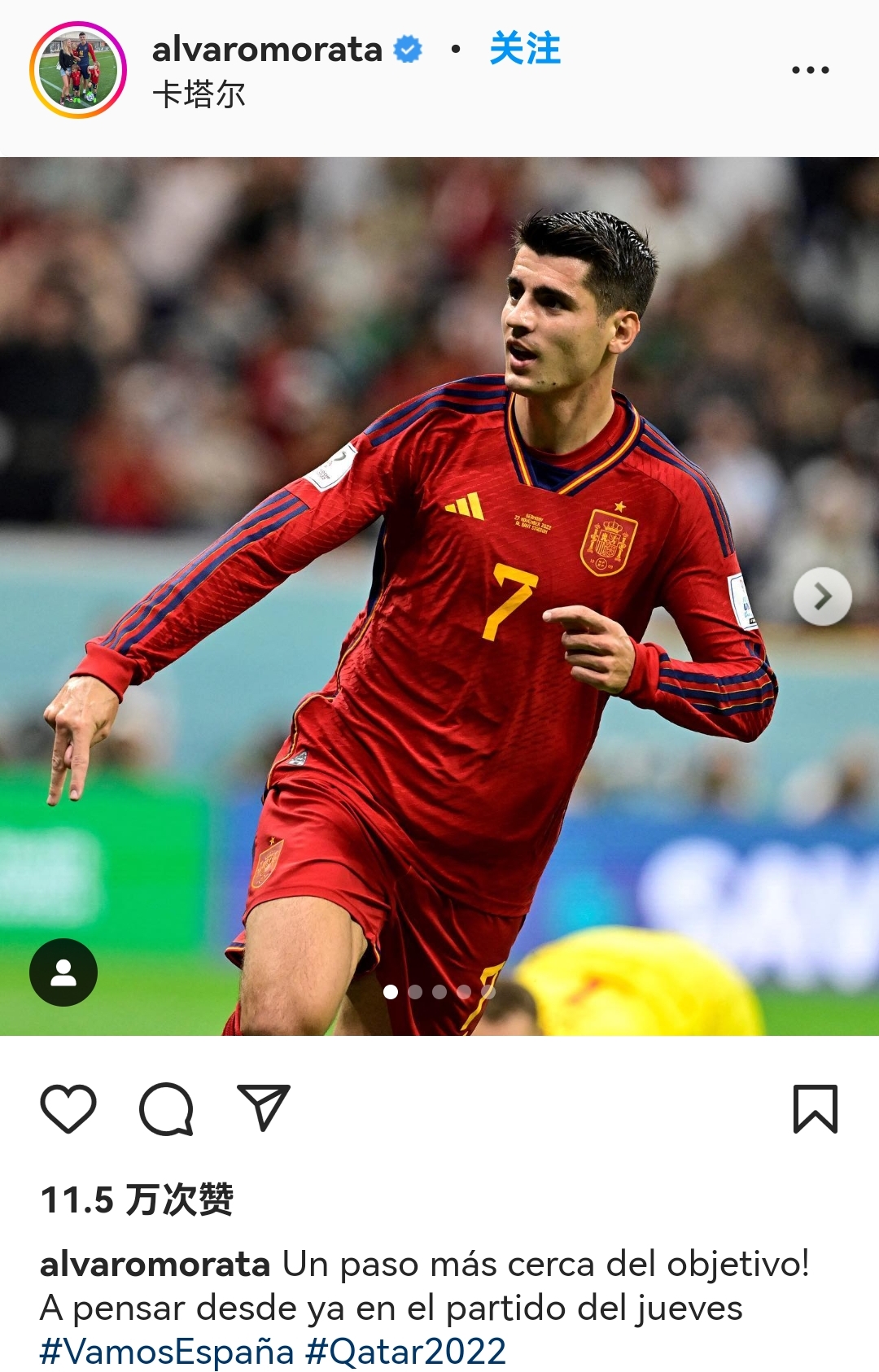The height and width of the screenshot is (1372, 879).
Task: Open the alvaromorata username at top
Action: click(x=267, y=50)
